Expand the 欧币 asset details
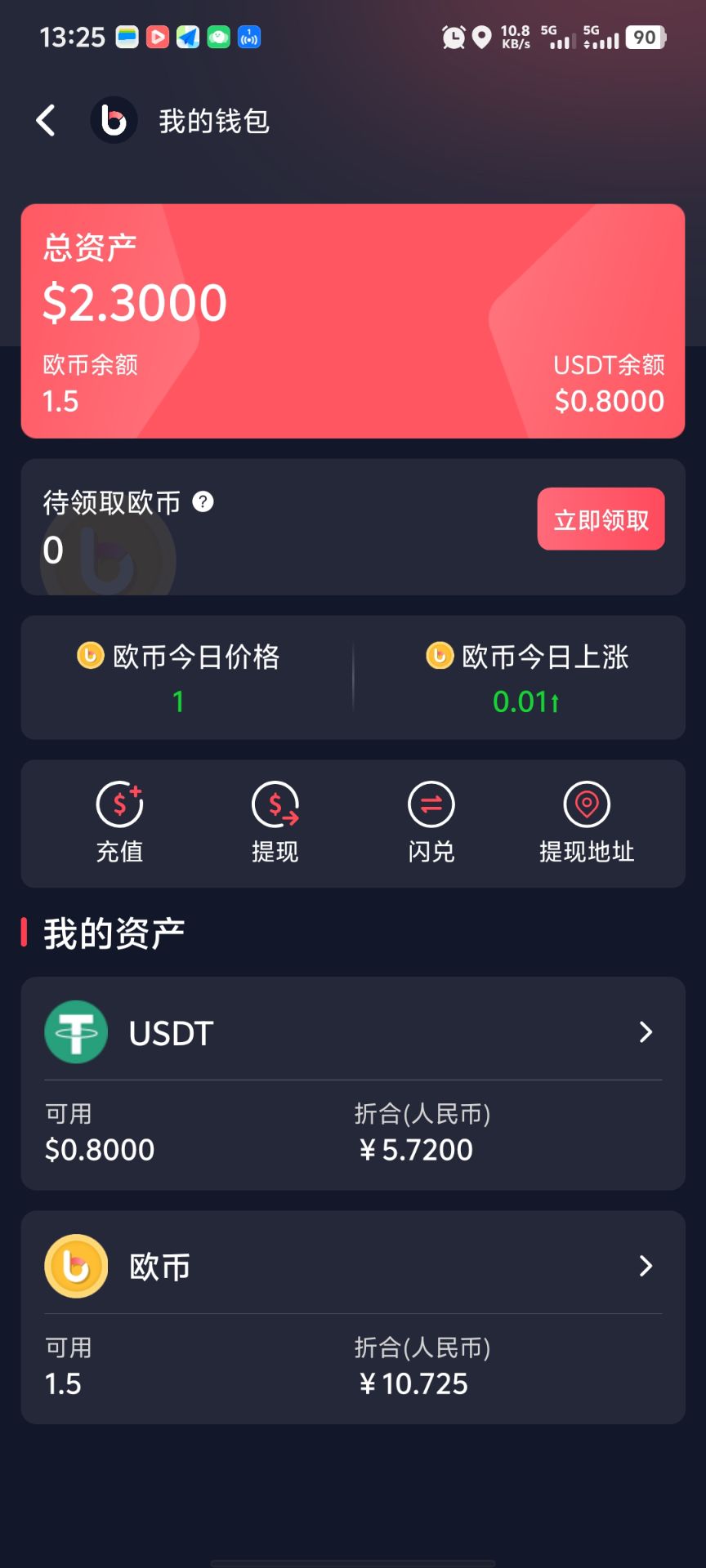This screenshot has width=706, height=1568. pos(645,1265)
